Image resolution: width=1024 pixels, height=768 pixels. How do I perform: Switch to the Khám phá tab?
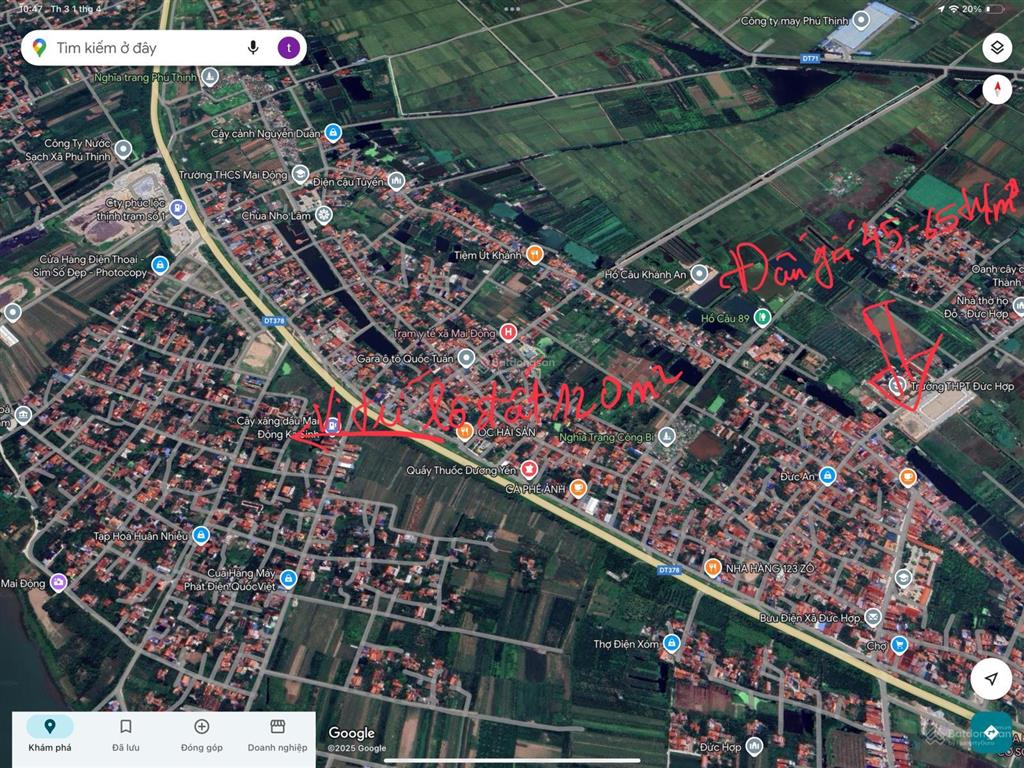pos(50,735)
